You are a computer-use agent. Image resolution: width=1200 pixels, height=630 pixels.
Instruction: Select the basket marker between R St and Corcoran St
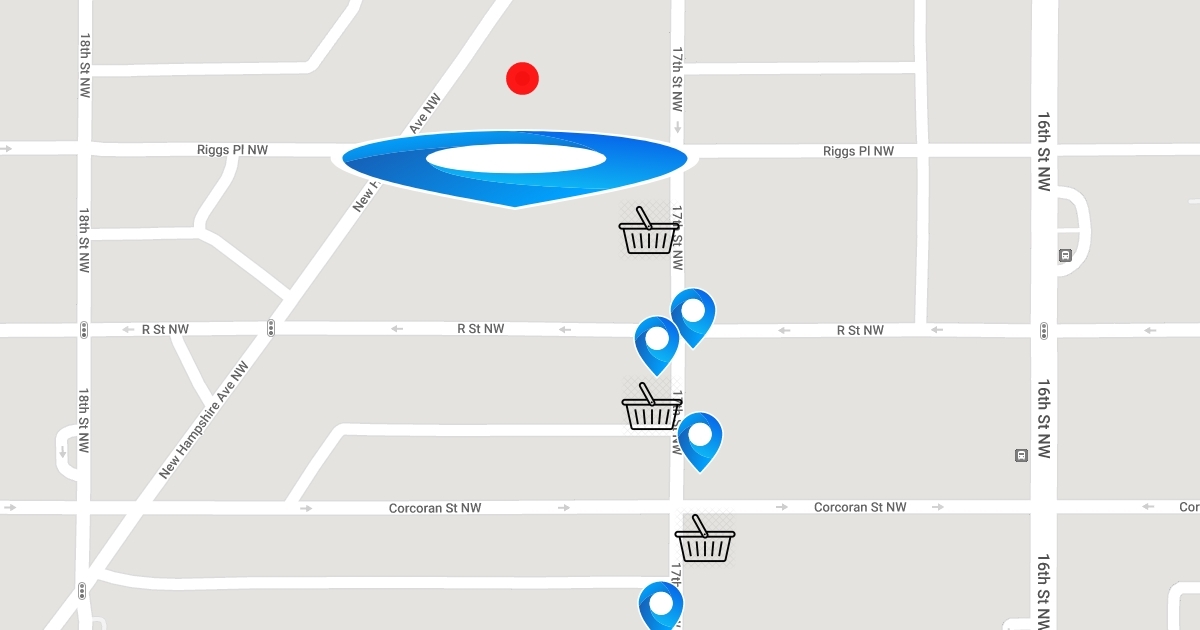point(652,409)
